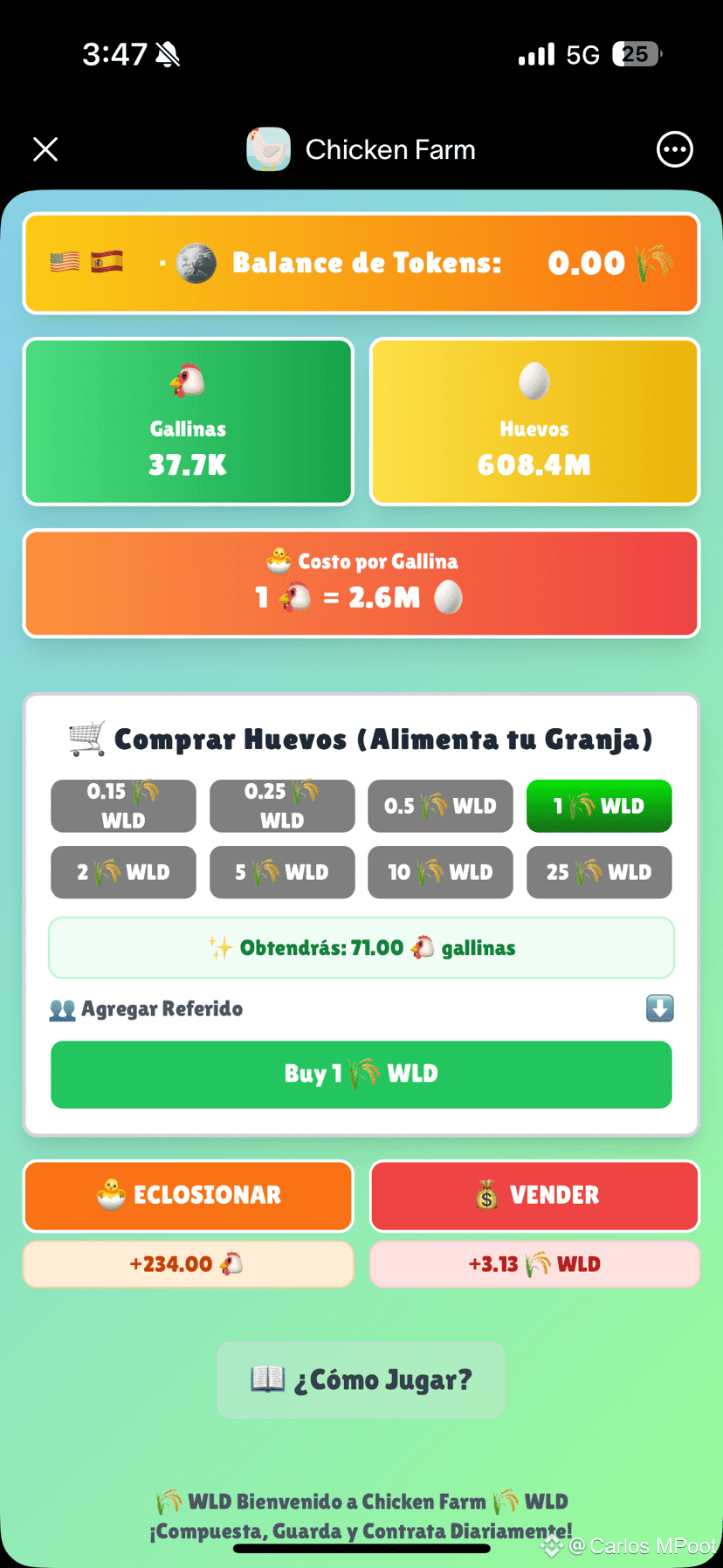Open the three-dot options menu
723x1568 pixels.
point(673,148)
